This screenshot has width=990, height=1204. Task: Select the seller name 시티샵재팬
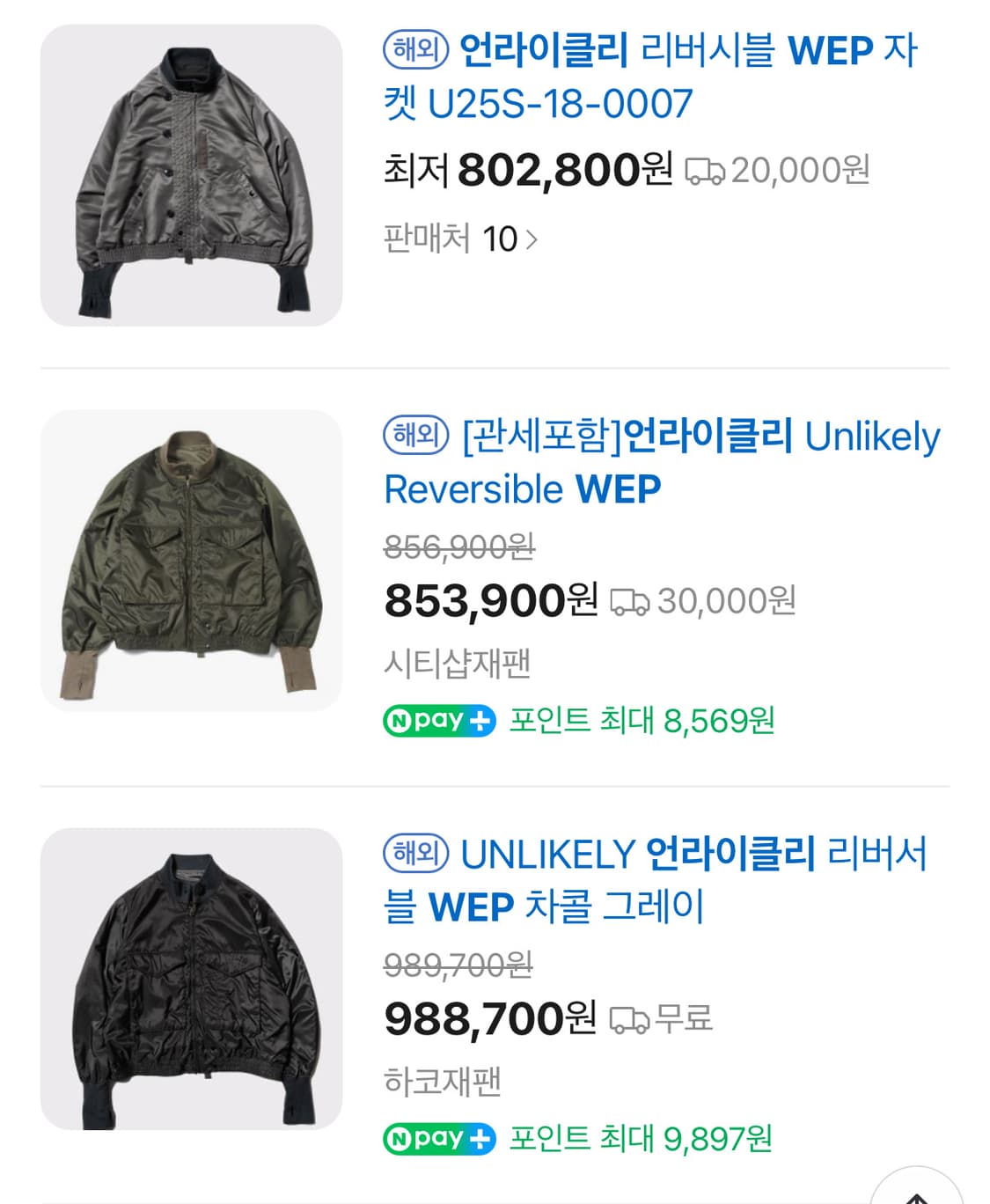point(455,667)
